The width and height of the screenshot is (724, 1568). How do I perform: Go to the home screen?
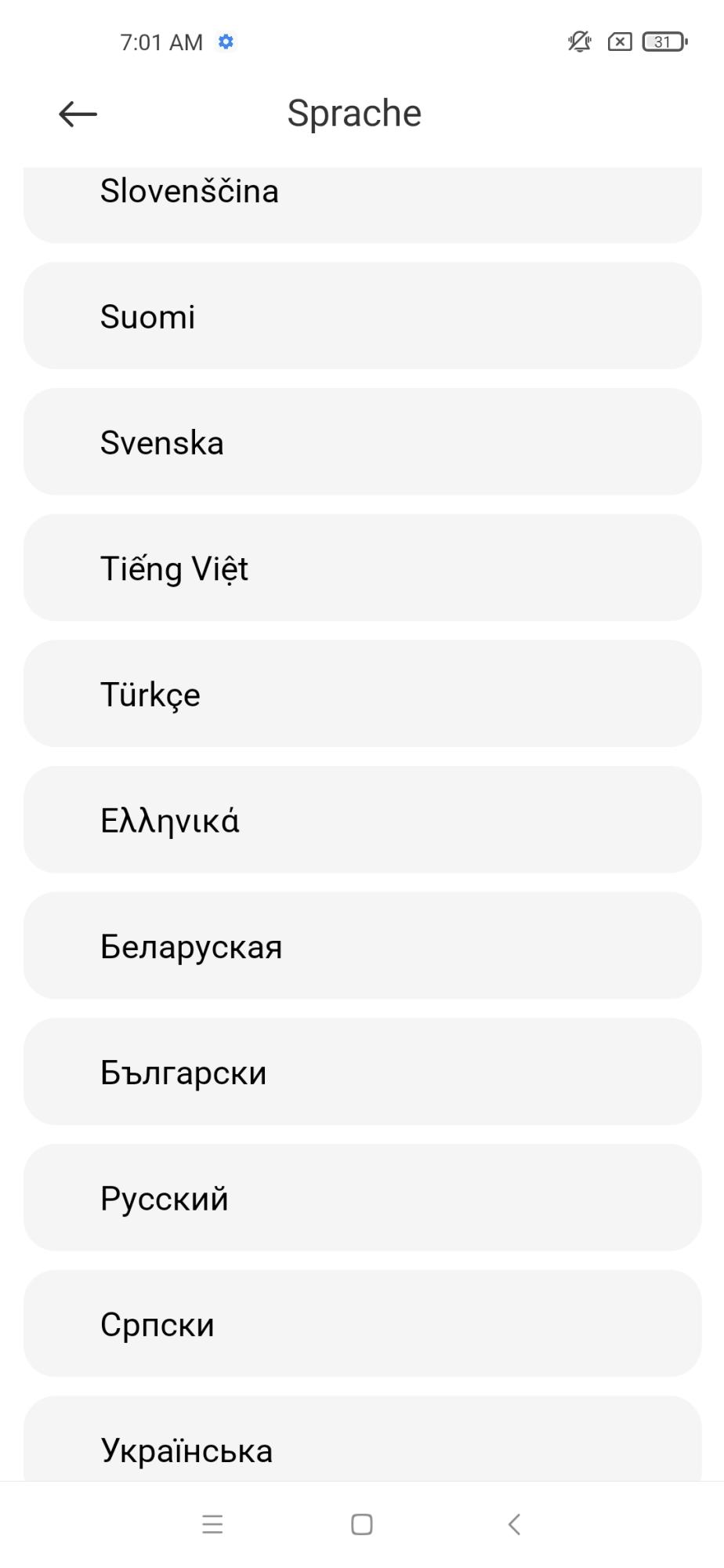[x=362, y=1524]
